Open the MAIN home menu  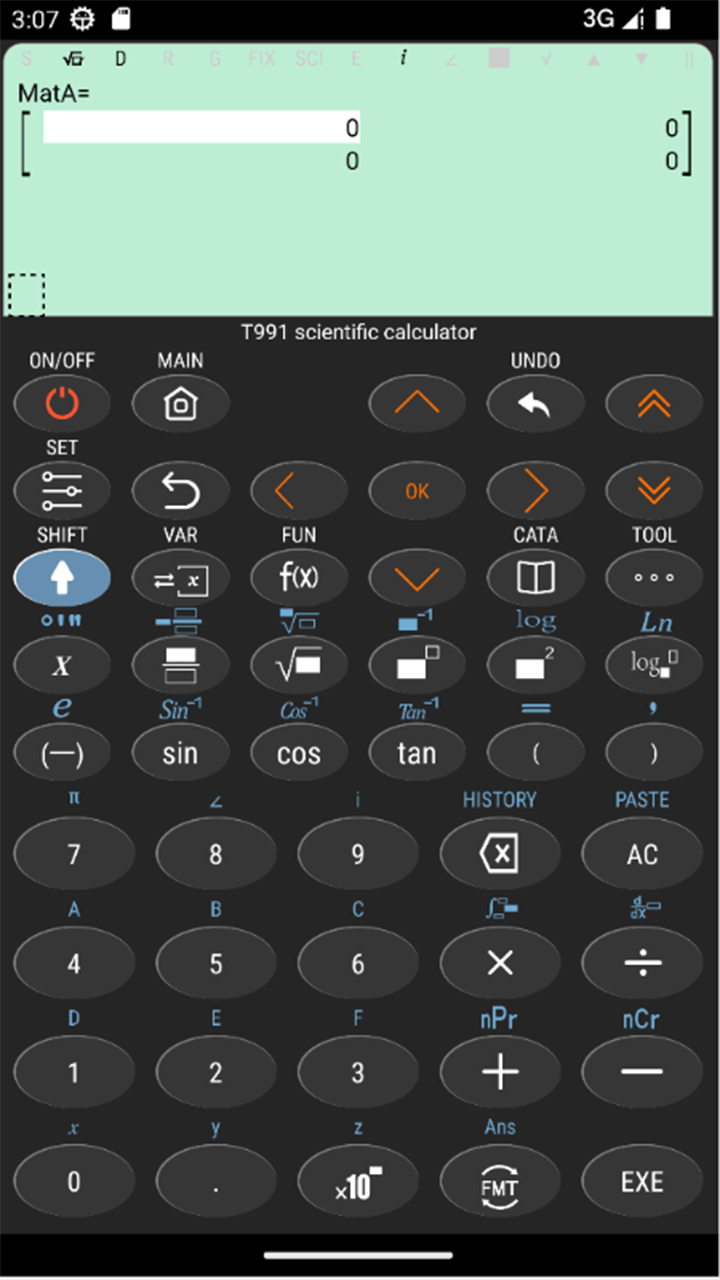[180, 403]
